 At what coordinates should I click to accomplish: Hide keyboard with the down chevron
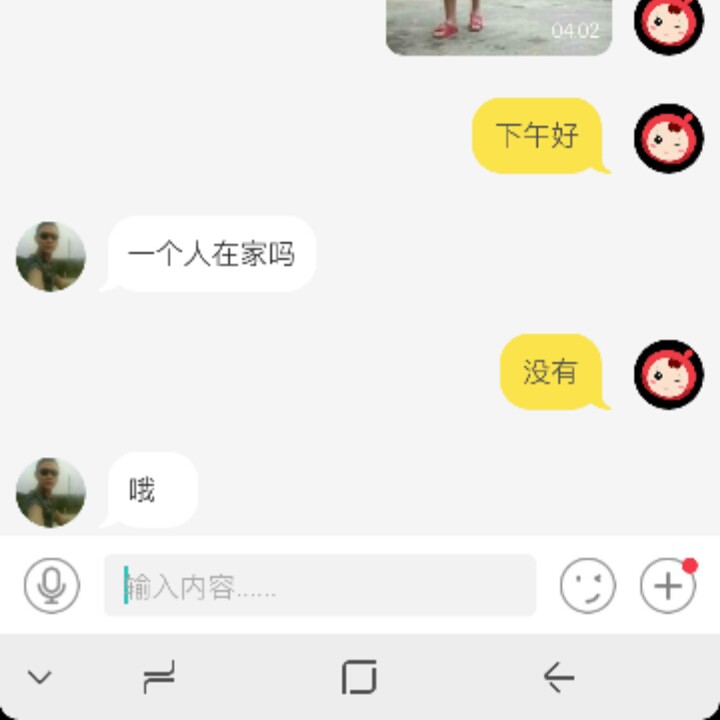[x=40, y=678]
